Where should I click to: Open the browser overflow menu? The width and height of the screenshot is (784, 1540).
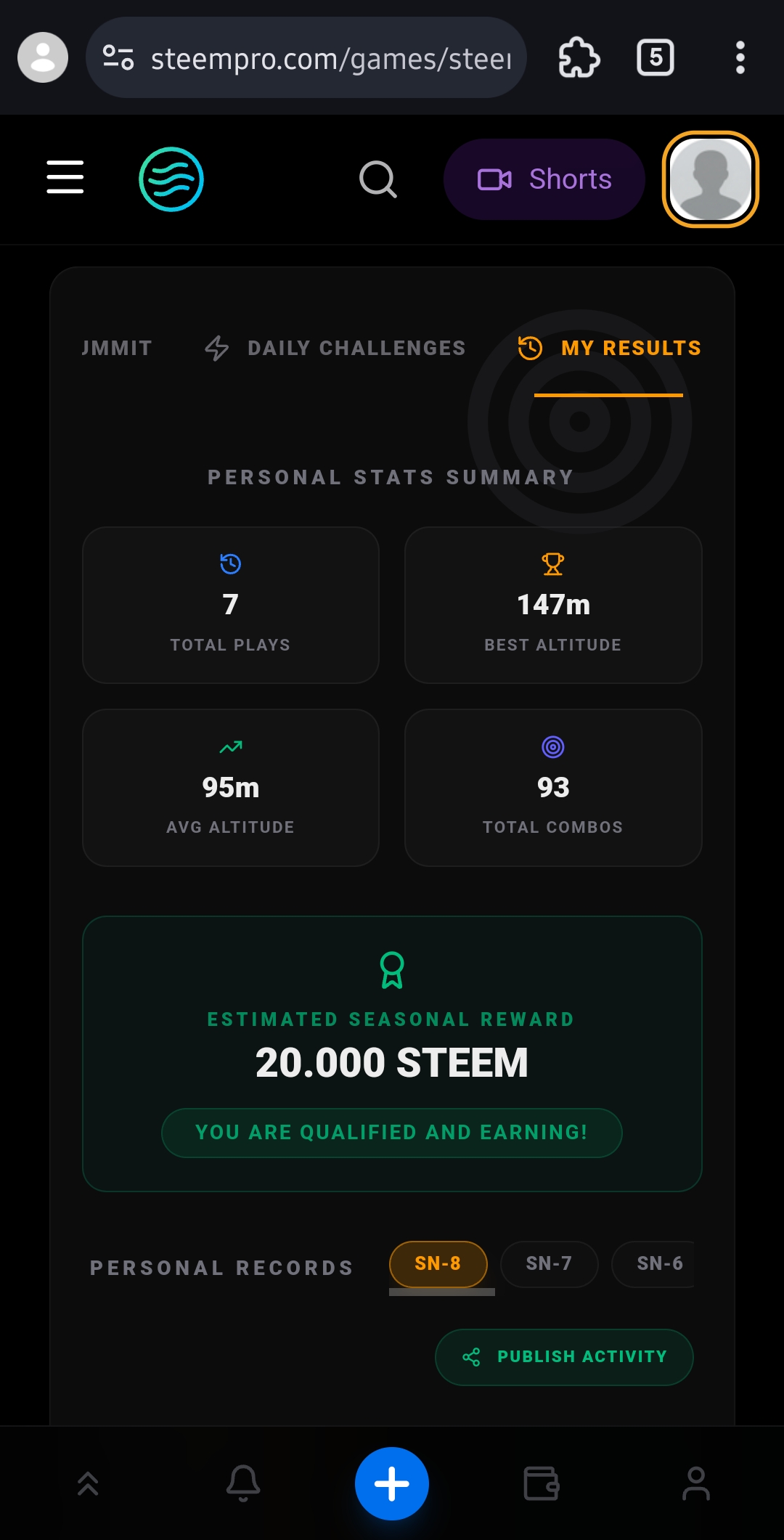click(740, 58)
